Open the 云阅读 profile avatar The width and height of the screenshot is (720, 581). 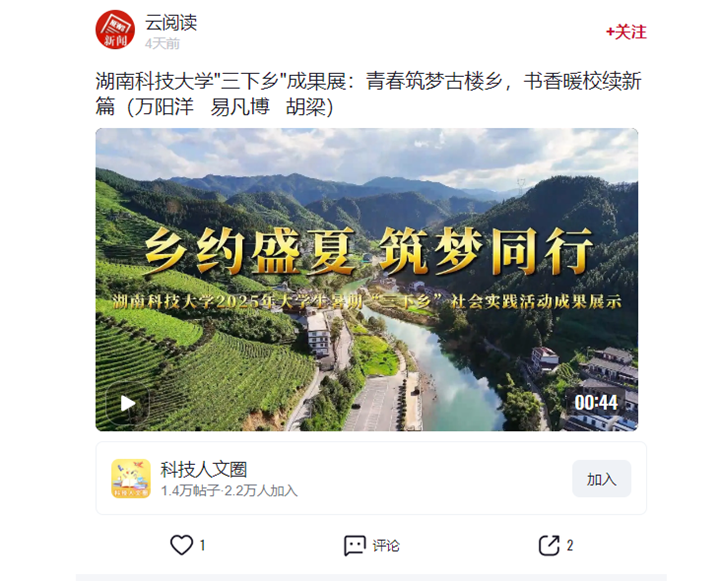(x=115, y=31)
